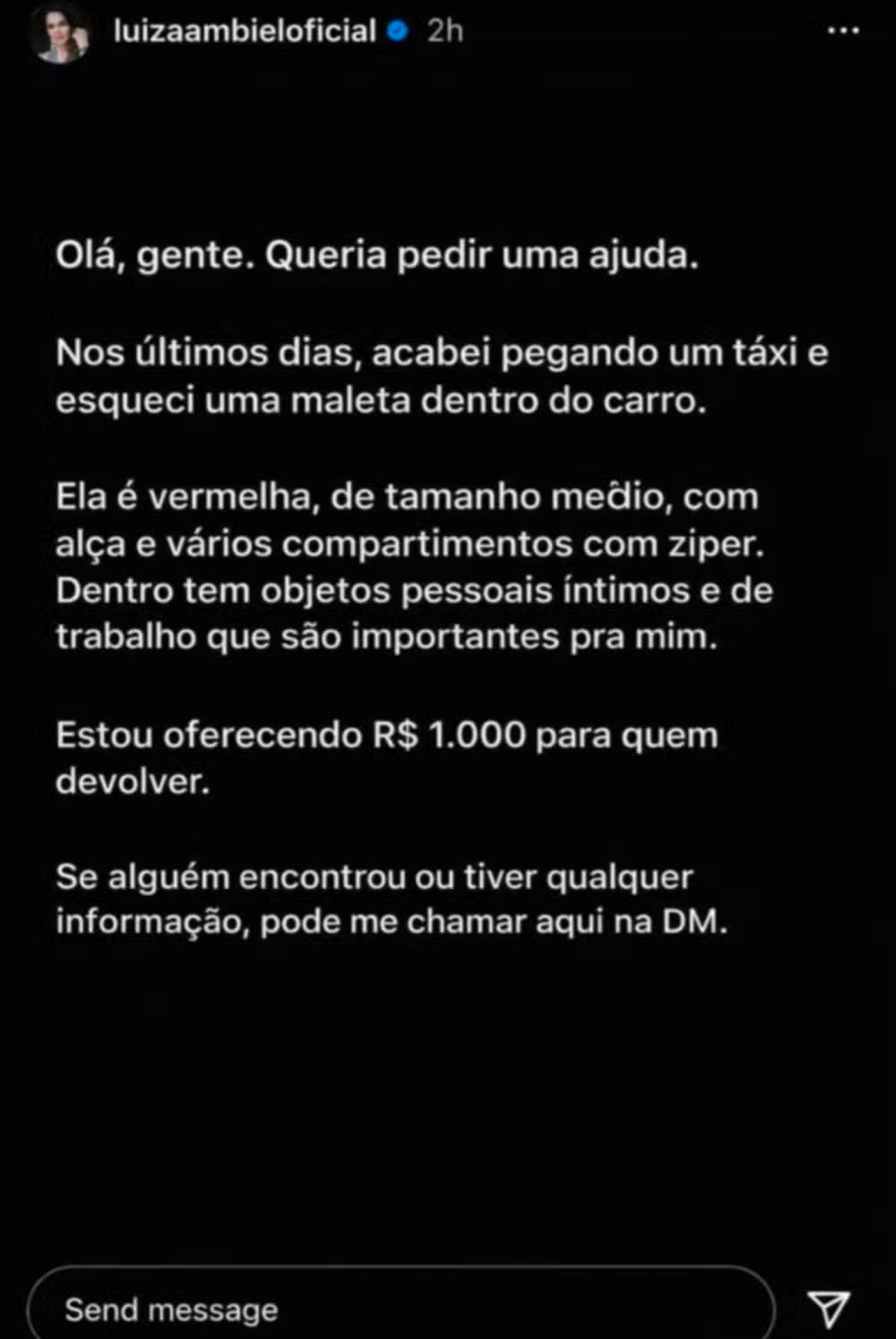
Task: Share this story via paper plane icon
Action: coord(829,1309)
